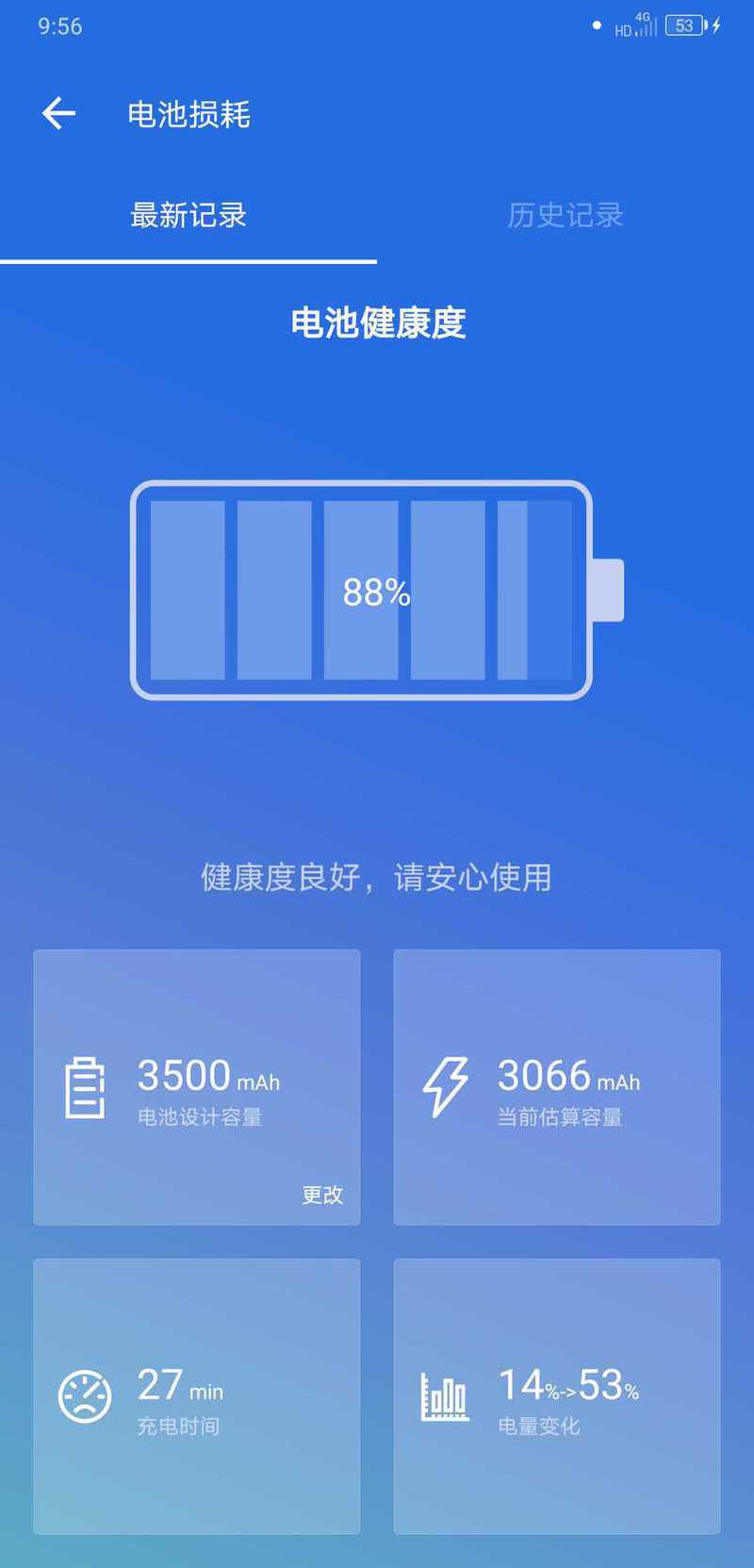Screen dimensions: 754x1568
Task: Tap 更改 to change design capacity
Action: pyautogui.click(x=322, y=1195)
